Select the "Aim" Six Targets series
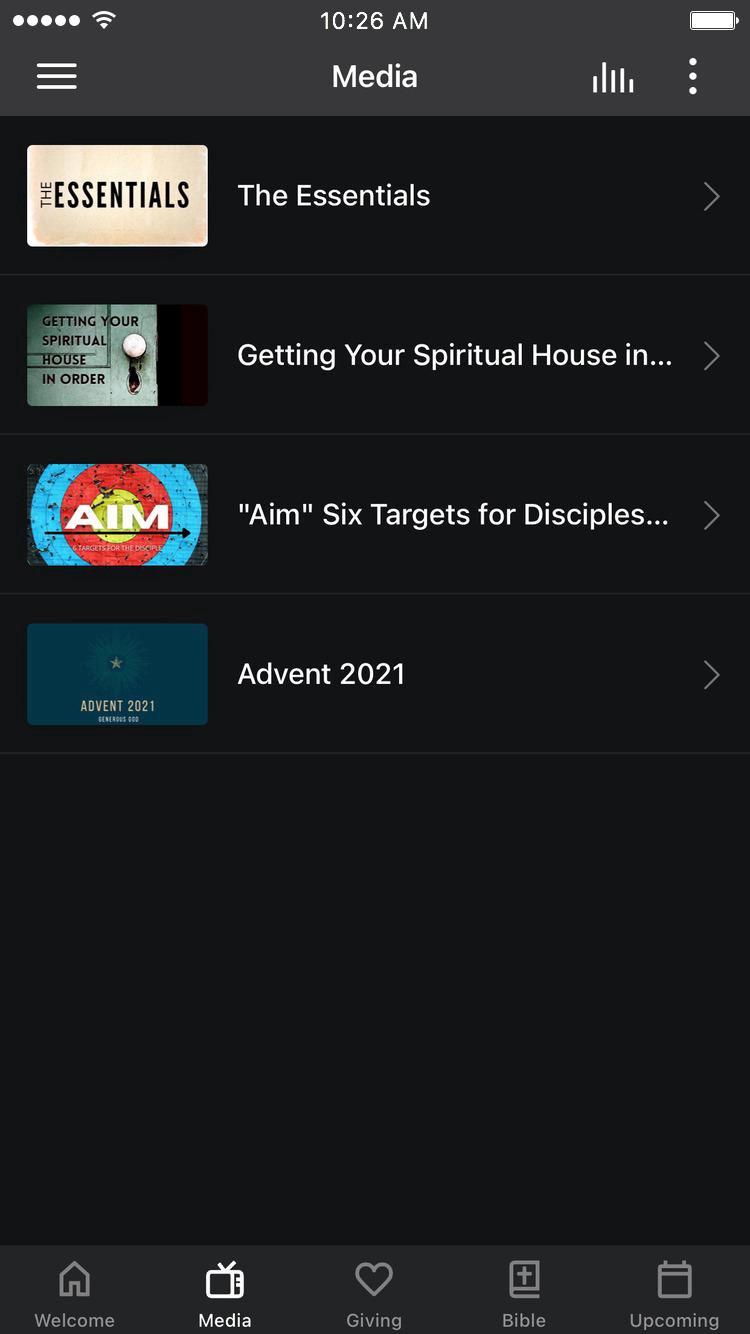The height and width of the screenshot is (1334, 750). point(374,515)
